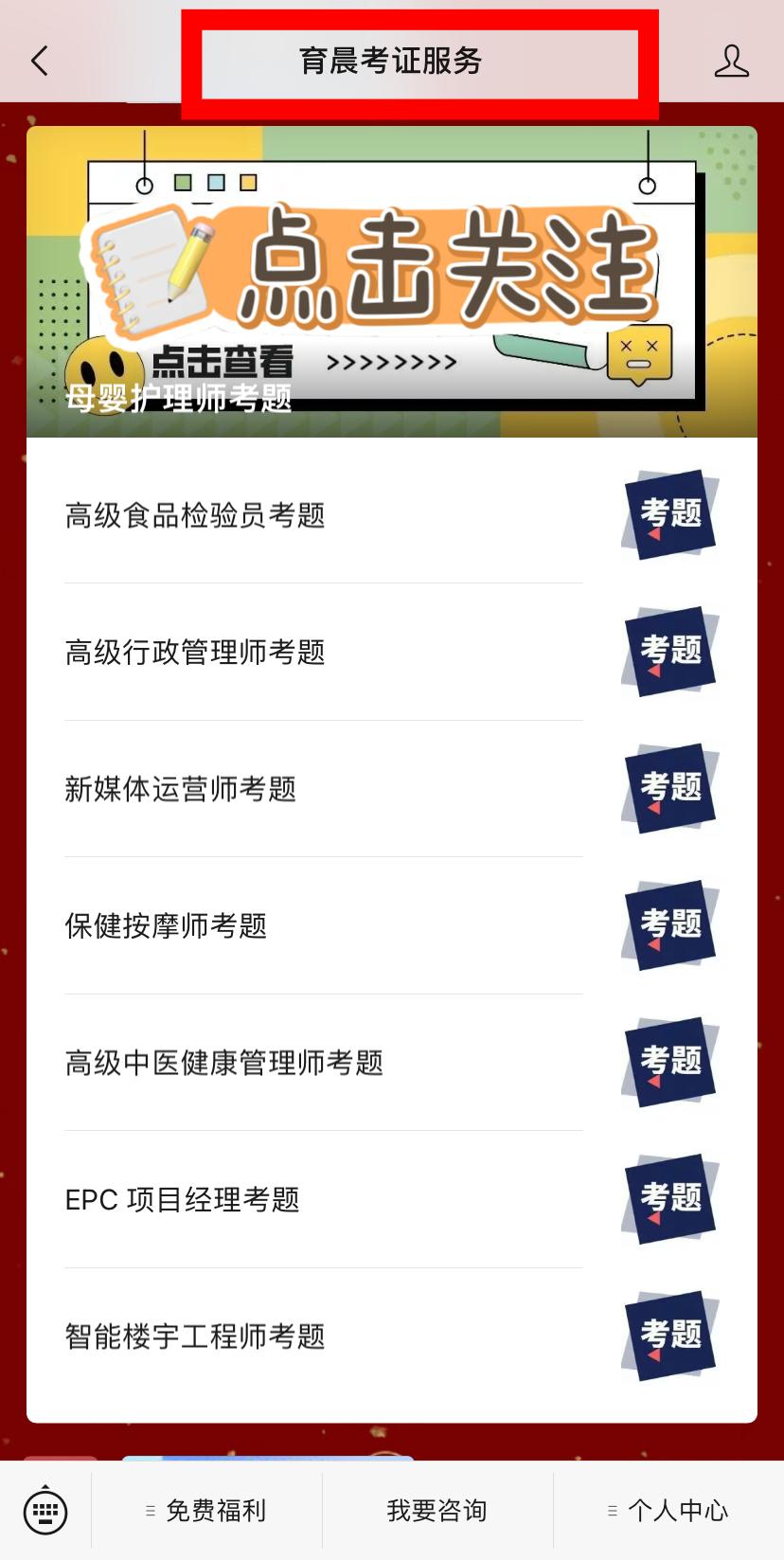Tap 我要咨询 at the bottom
The image size is (784, 1560).
(x=437, y=1510)
